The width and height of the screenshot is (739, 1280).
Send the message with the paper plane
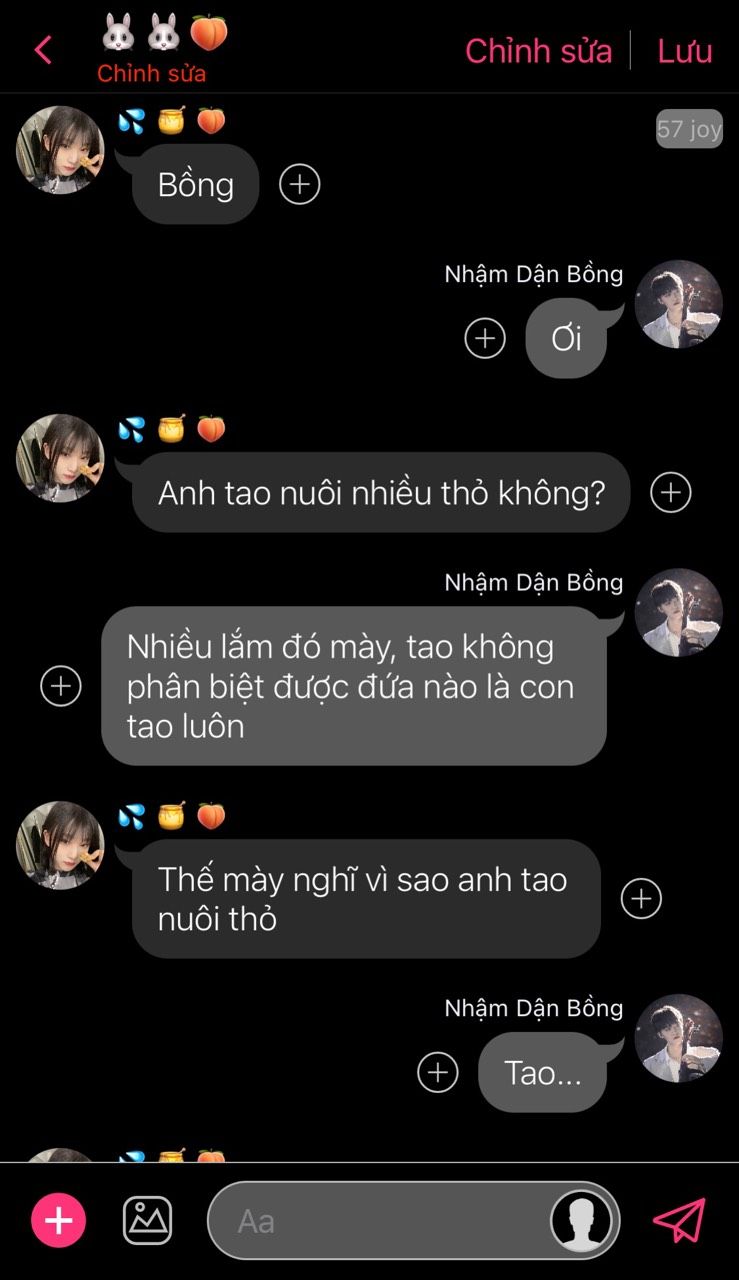pos(680,1221)
